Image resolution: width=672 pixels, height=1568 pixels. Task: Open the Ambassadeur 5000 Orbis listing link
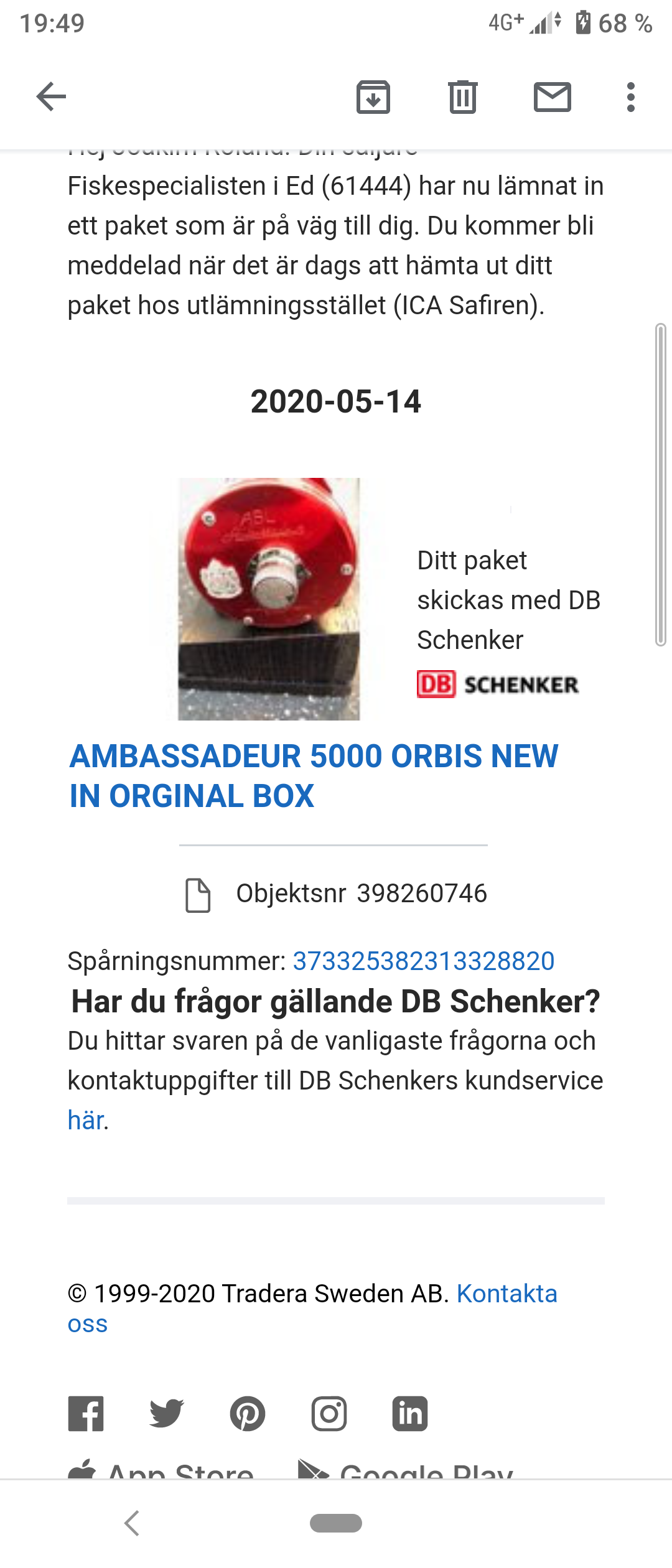click(x=314, y=776)
